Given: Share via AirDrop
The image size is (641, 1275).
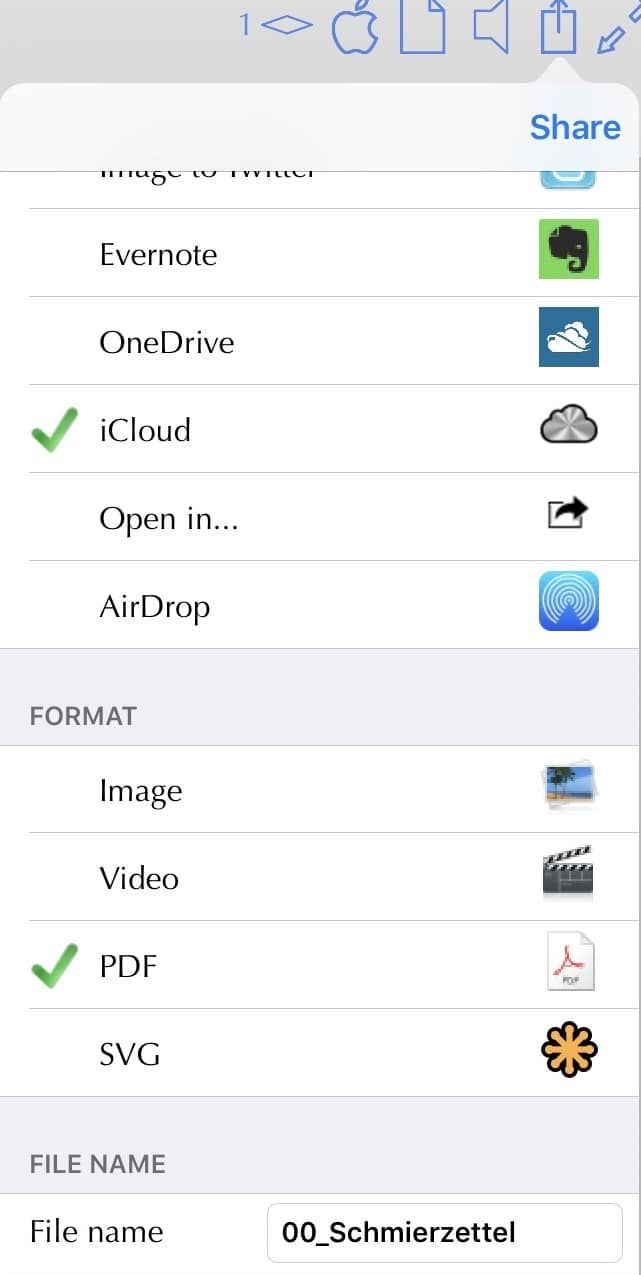Looking at the screenshot, I should (x=320, y=606).
